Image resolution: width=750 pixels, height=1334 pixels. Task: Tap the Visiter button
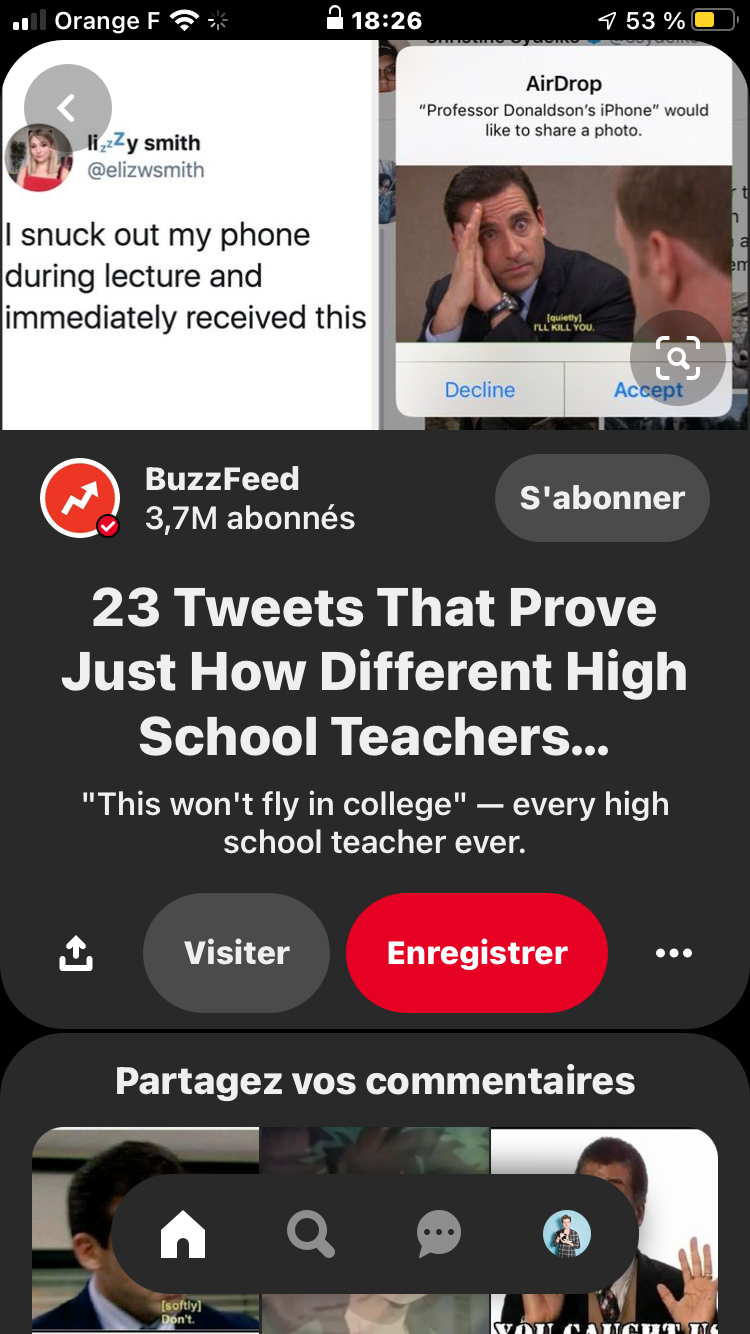pyautogui.click(x=237, y=953)
